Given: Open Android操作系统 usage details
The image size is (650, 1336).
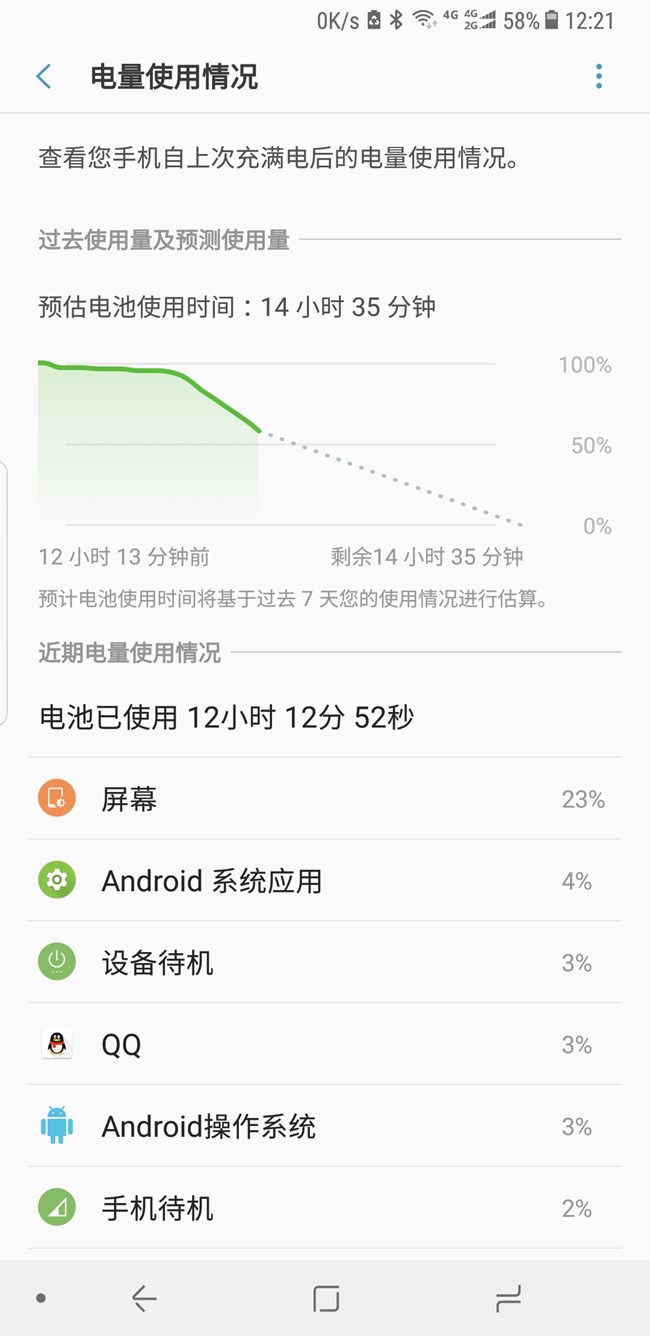Looking at the screenshot, I should pos(325,1126).
